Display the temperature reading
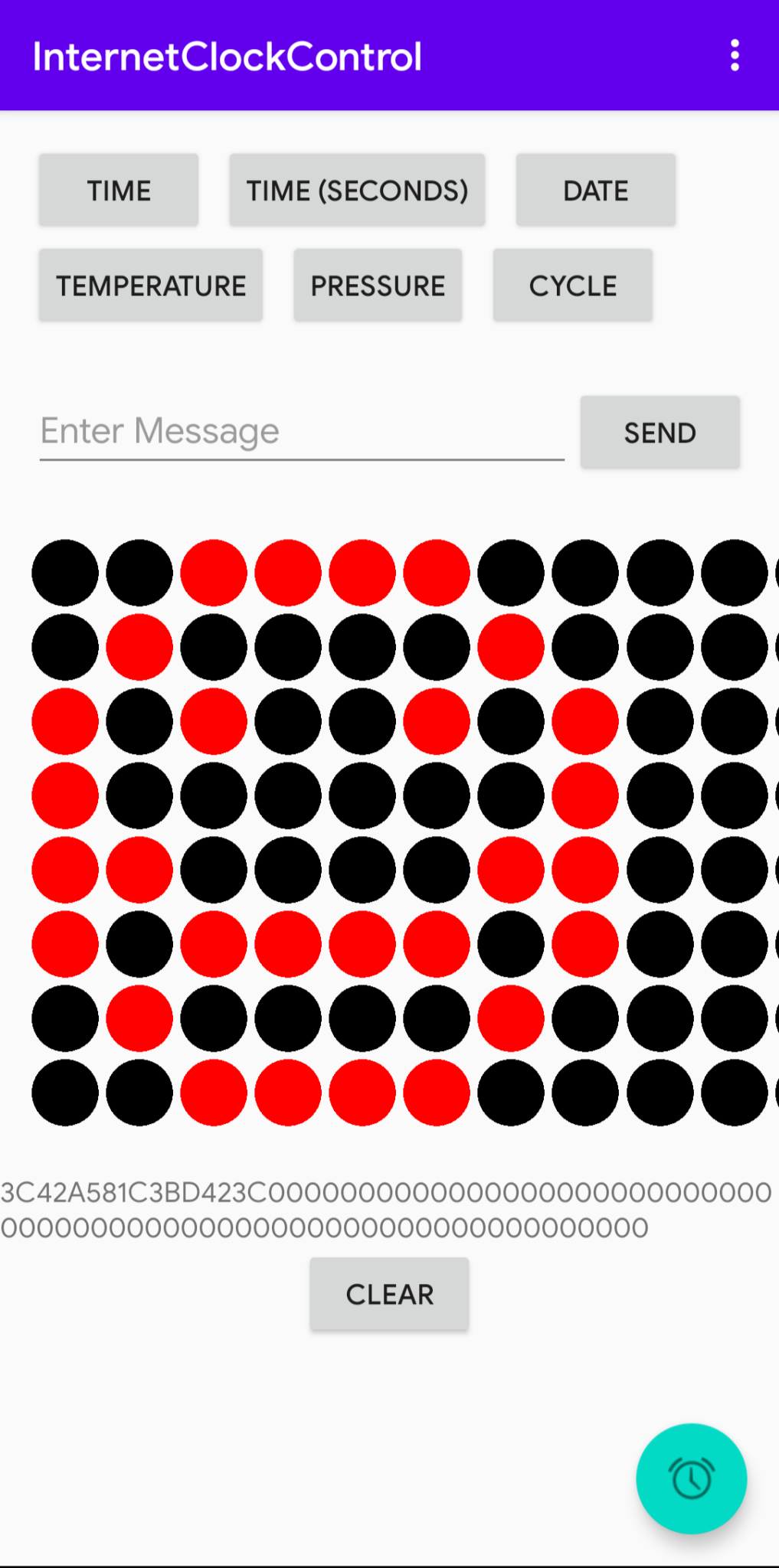The width and height of the screenshot is (779, 1568). point(151,286)
